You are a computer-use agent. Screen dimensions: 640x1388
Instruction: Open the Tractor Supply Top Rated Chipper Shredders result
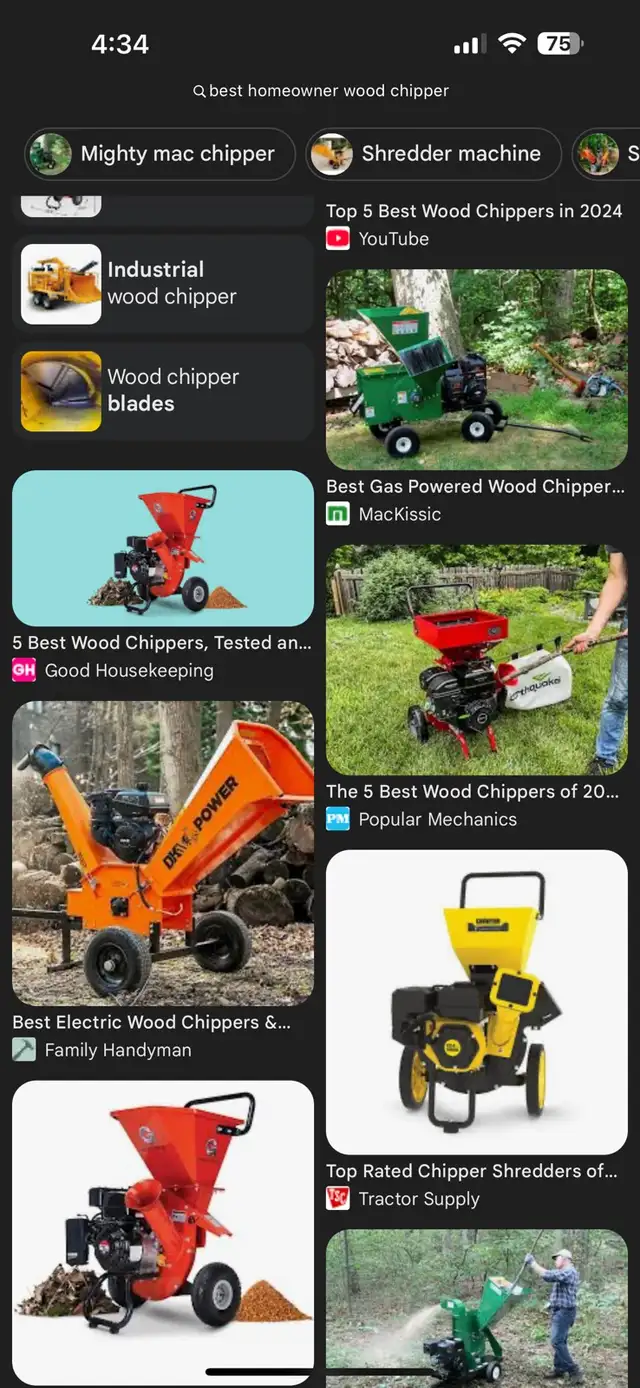[x=477, y=1030]
